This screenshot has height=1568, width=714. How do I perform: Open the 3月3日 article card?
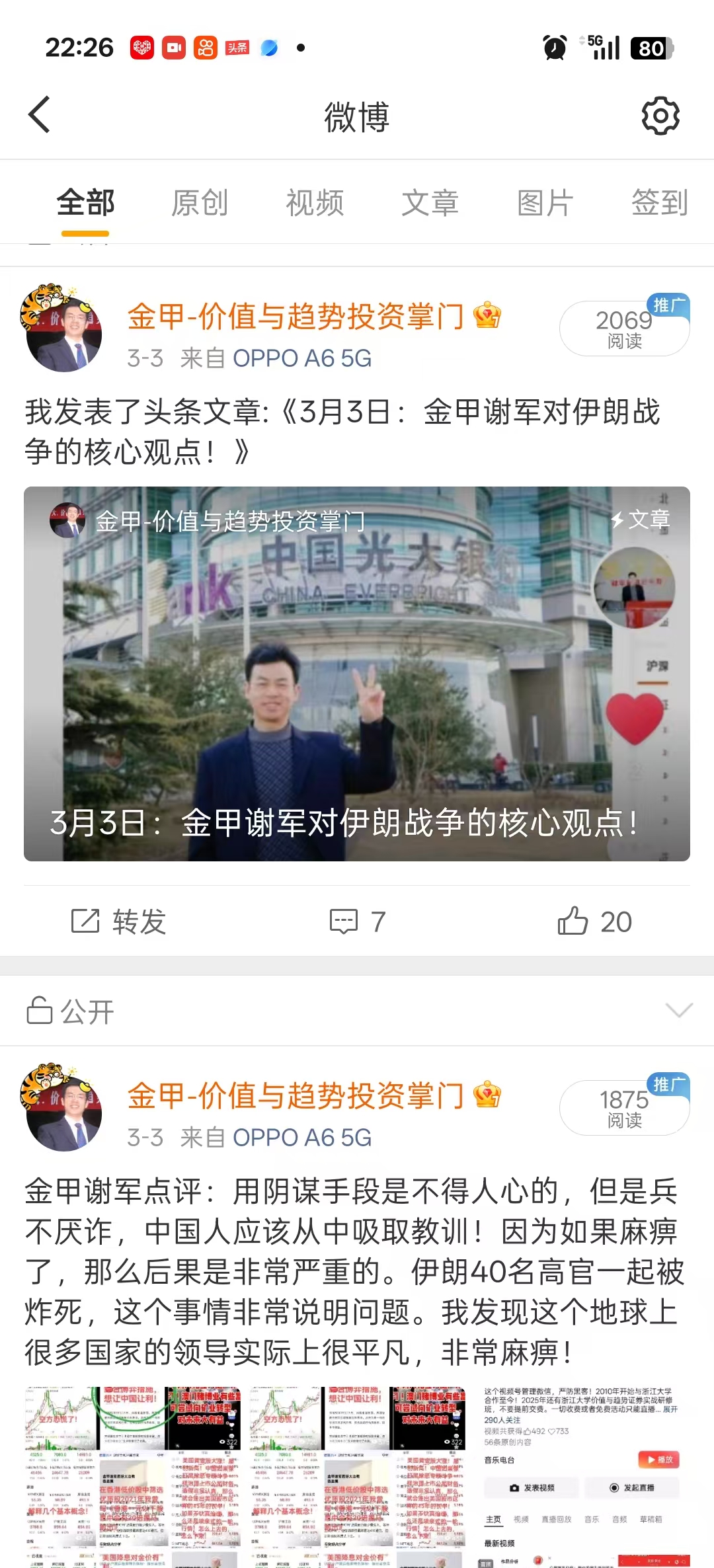(357, 673)
